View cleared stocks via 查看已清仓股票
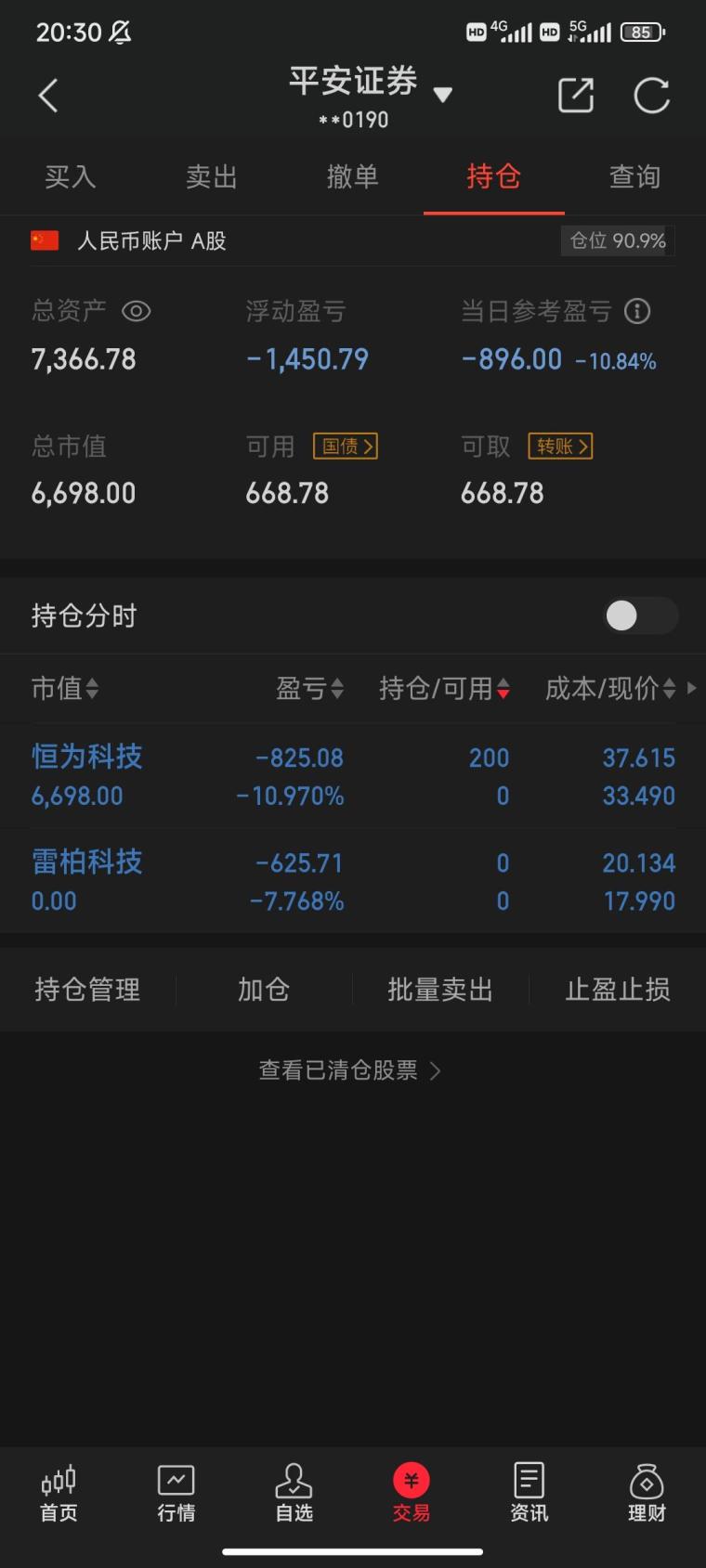This screenshot has height=1568, width=706. pos(349,1070)
